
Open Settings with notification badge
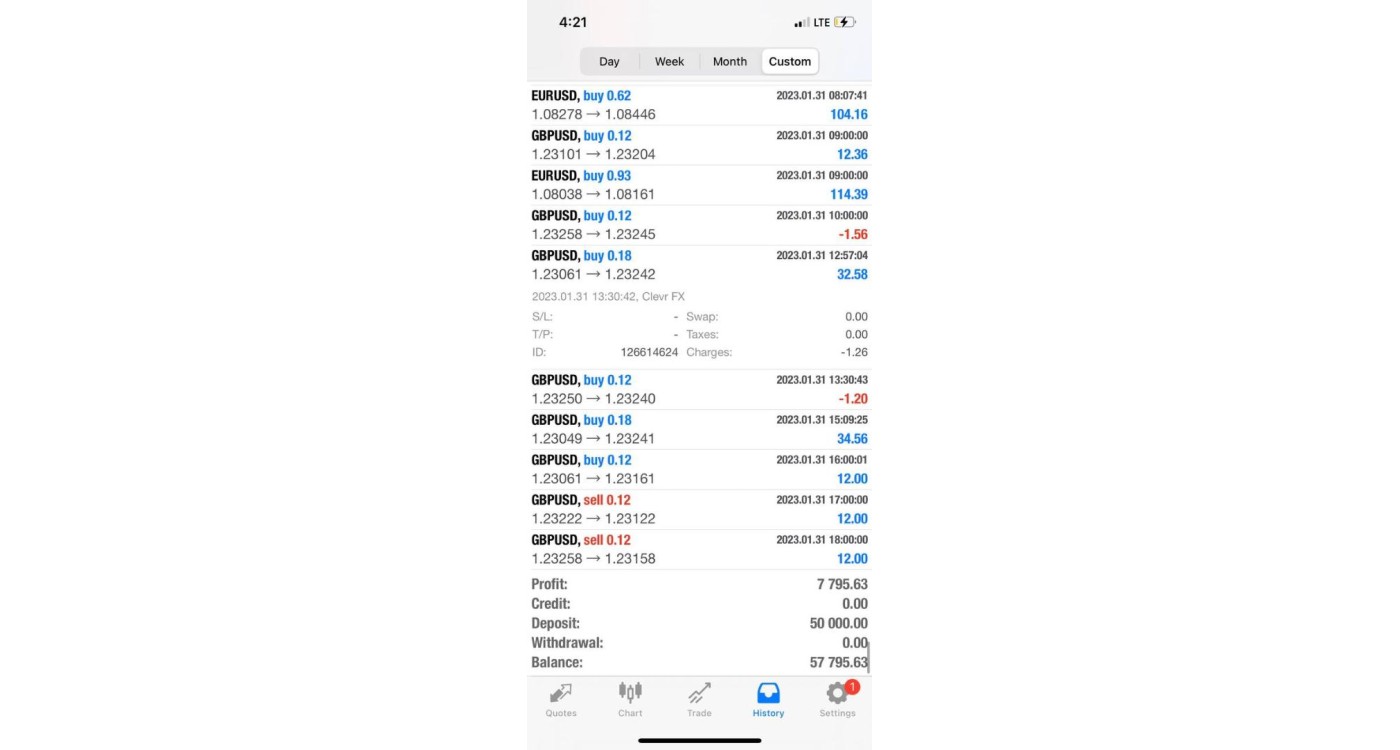pyautogui.click(x=837, y=700)
